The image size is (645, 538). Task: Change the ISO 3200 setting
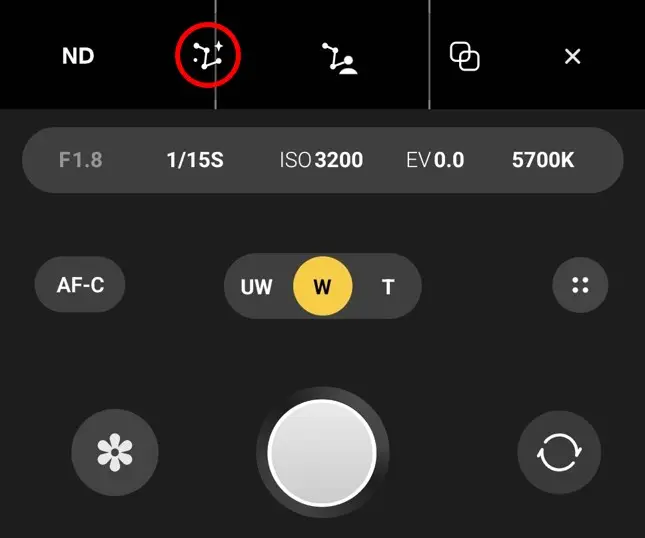[321, 160]
